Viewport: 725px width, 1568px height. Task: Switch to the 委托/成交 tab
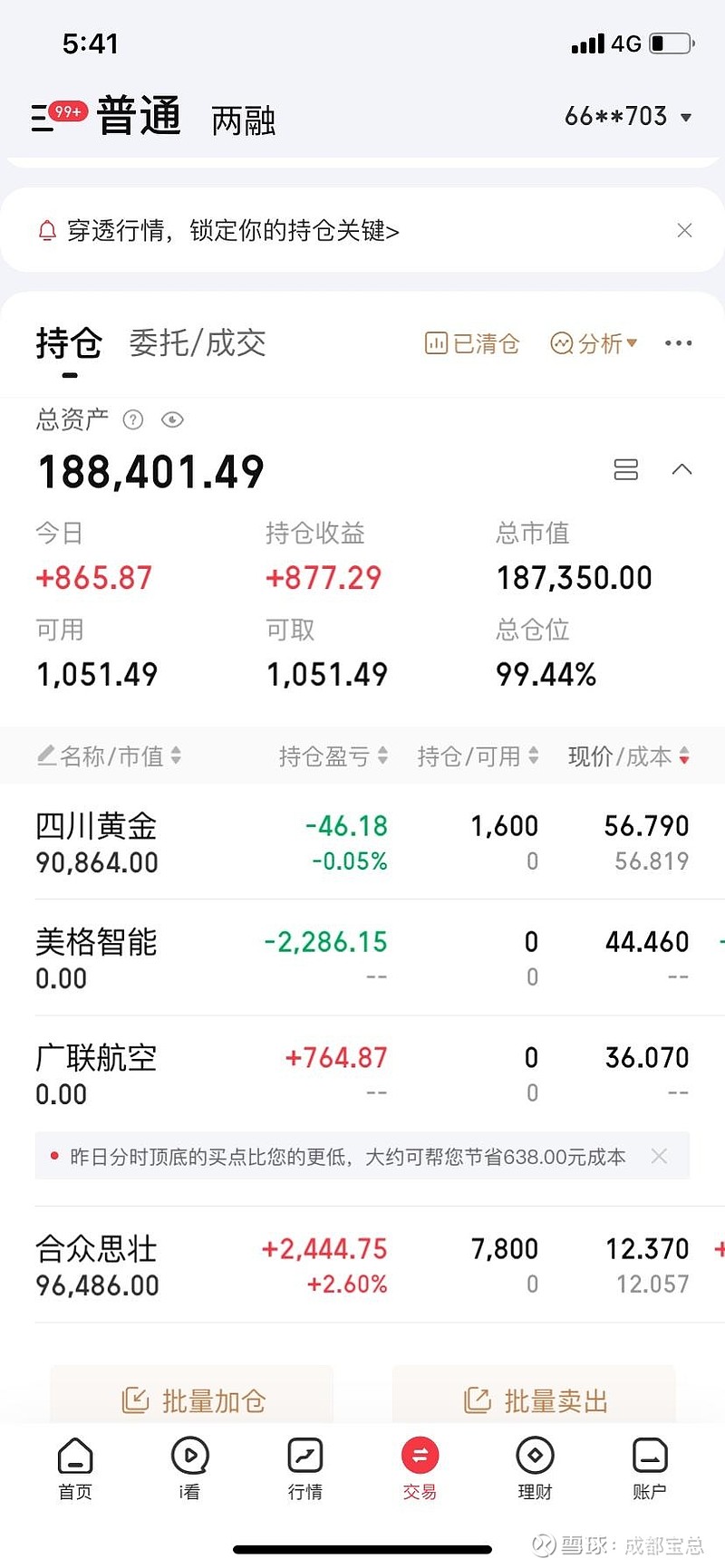(196, 343)
